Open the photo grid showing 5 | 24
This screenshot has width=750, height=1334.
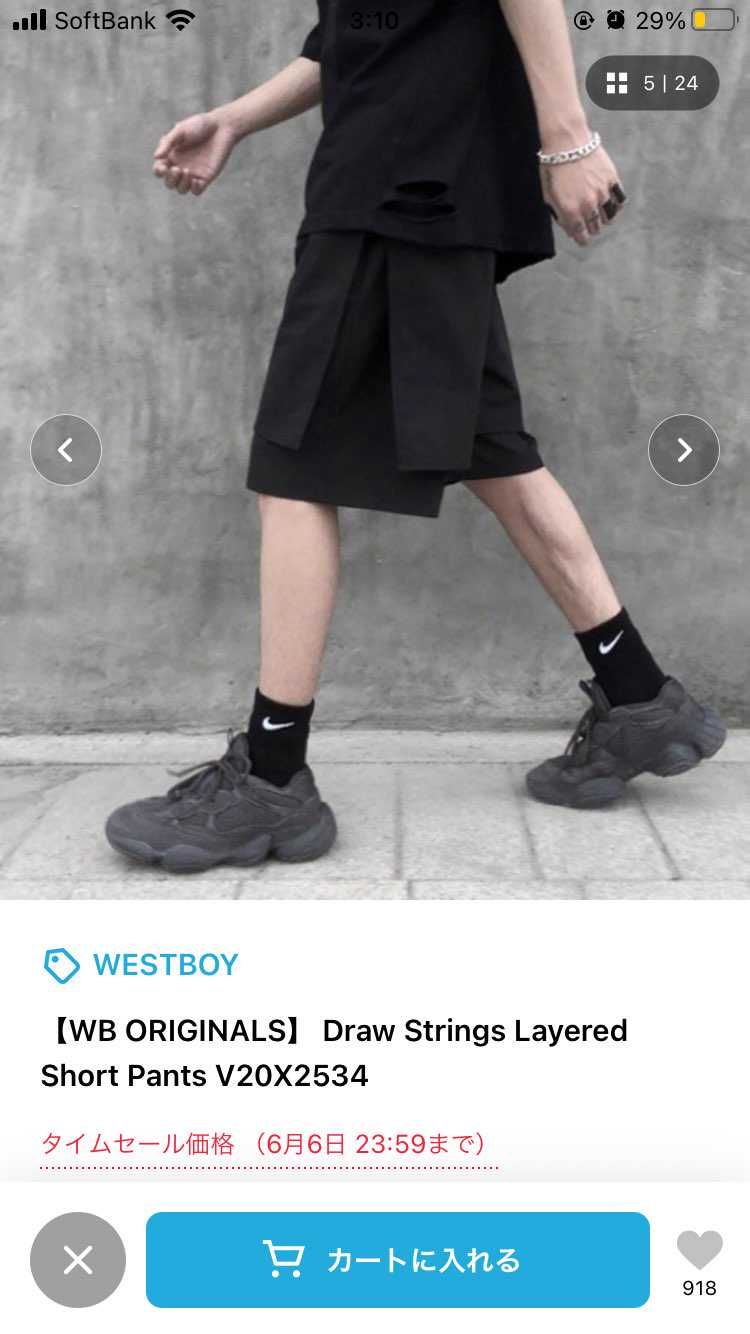pos(652,83)
